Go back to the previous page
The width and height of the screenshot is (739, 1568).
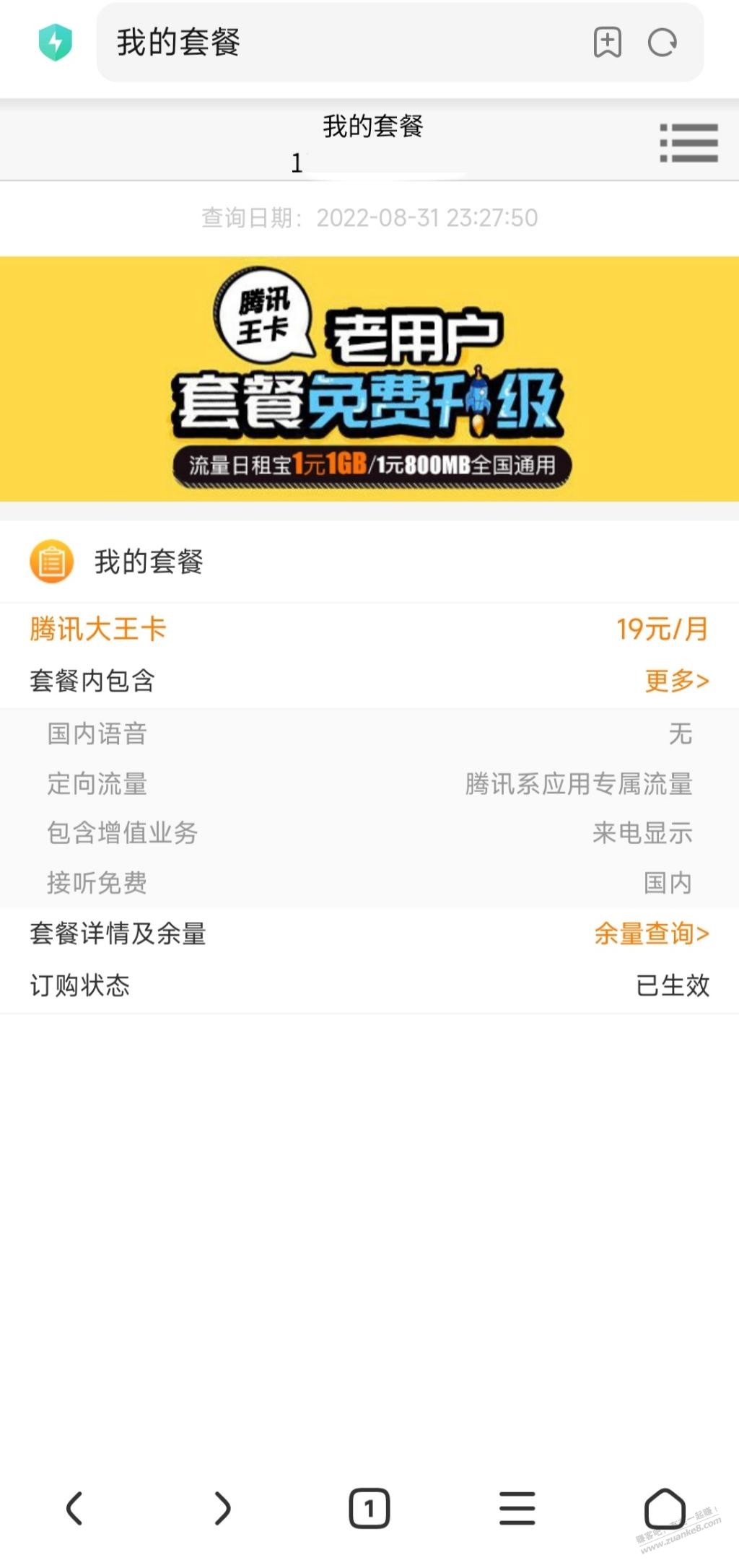click(x=75, y=1508)
